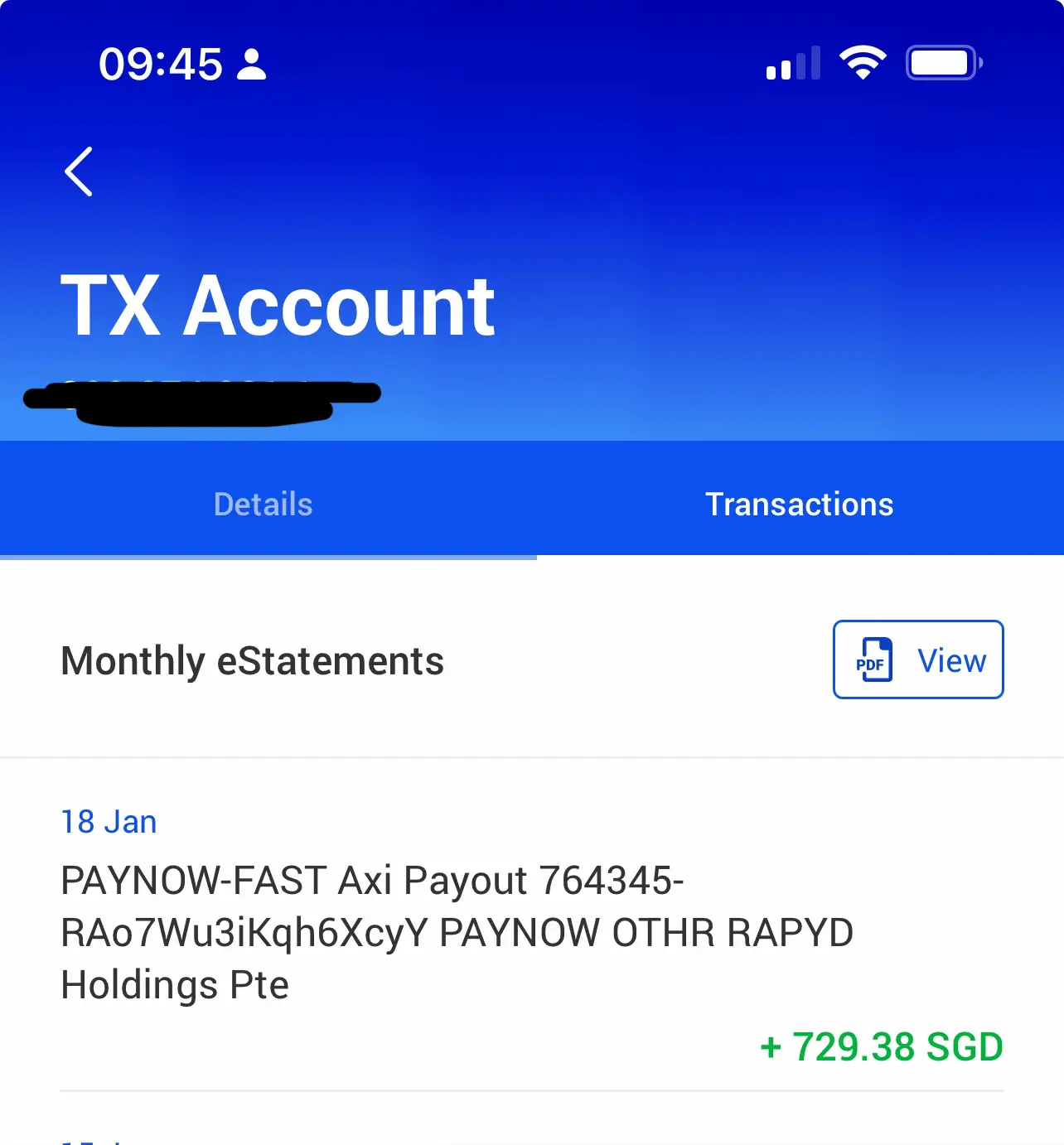Go back using the back arrow
This screenshot has height=1145, width=1064.
[80, 172]
